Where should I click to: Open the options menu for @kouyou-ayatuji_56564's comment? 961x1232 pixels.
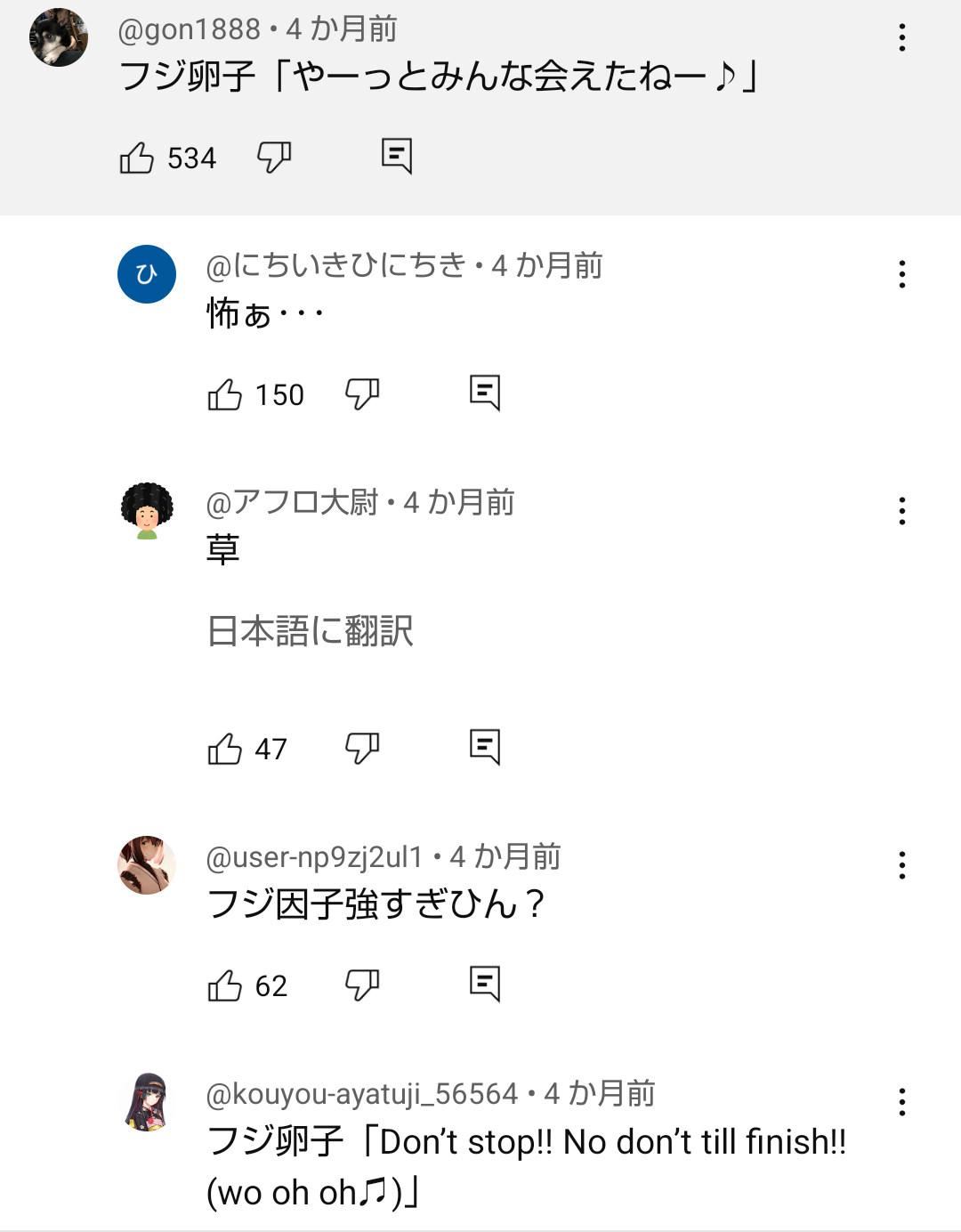pos(902,1102)
